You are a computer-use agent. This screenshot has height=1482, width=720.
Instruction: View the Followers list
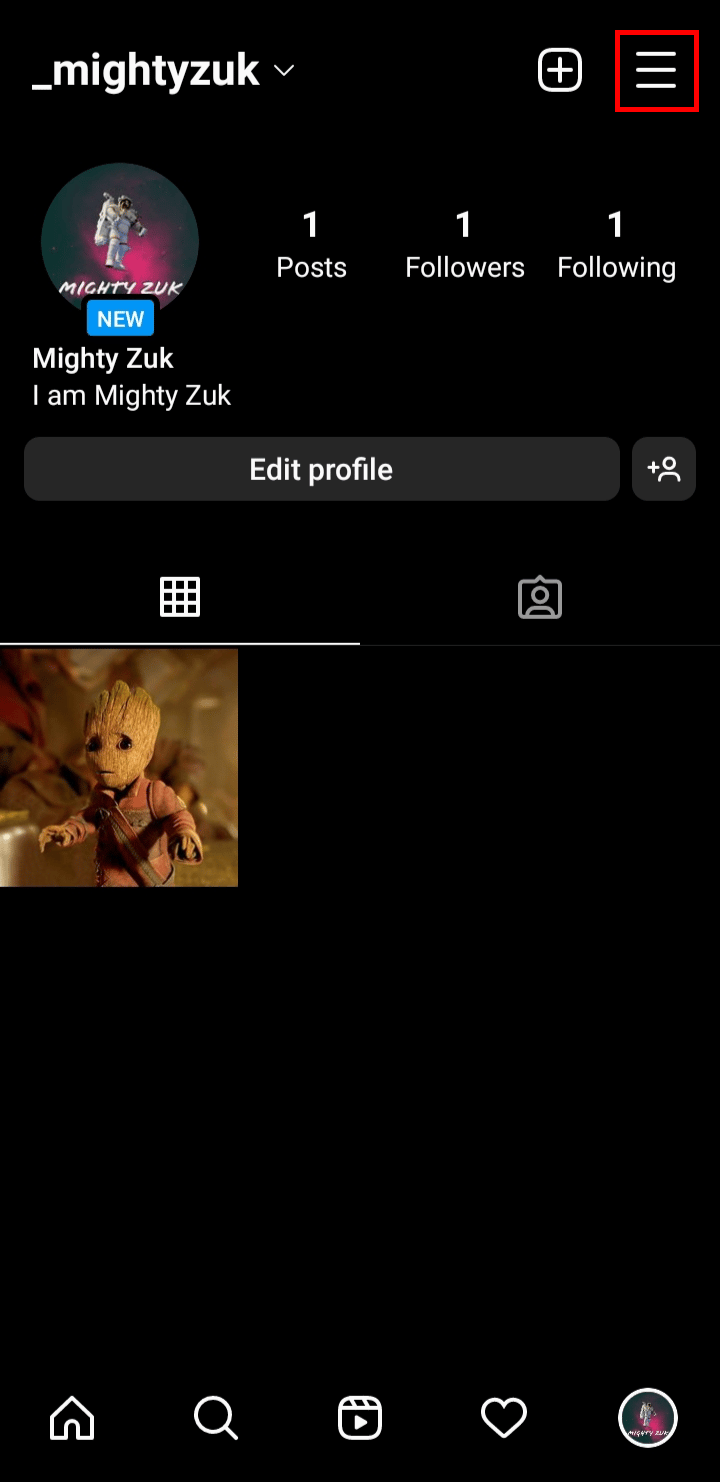point(464,245)
